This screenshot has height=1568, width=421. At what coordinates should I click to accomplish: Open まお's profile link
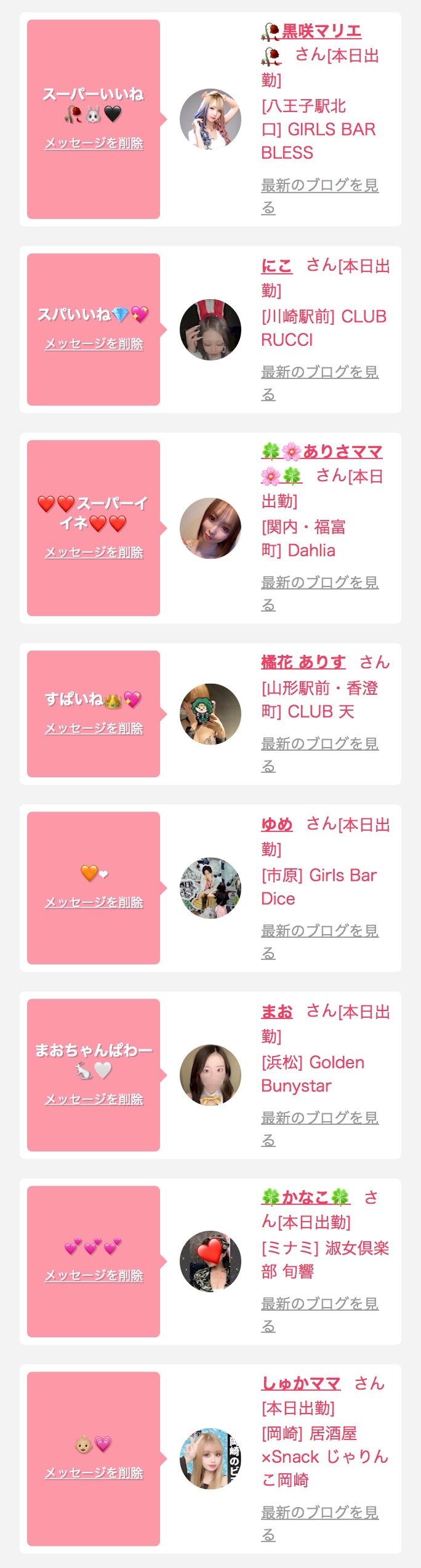point(276,1012)
